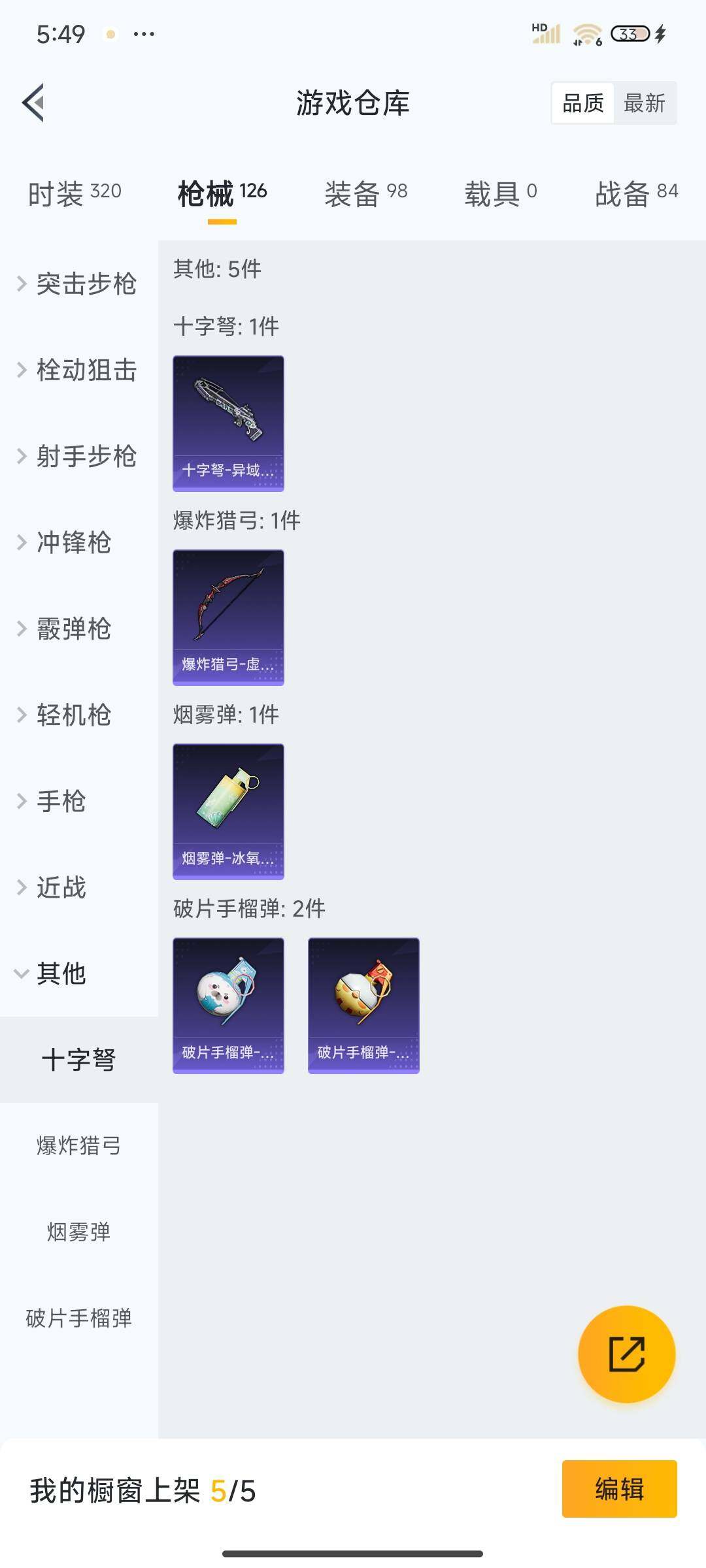706x1568 pixels.
Task: Expand the 栓动狙击 category
Action: point(78,370)
